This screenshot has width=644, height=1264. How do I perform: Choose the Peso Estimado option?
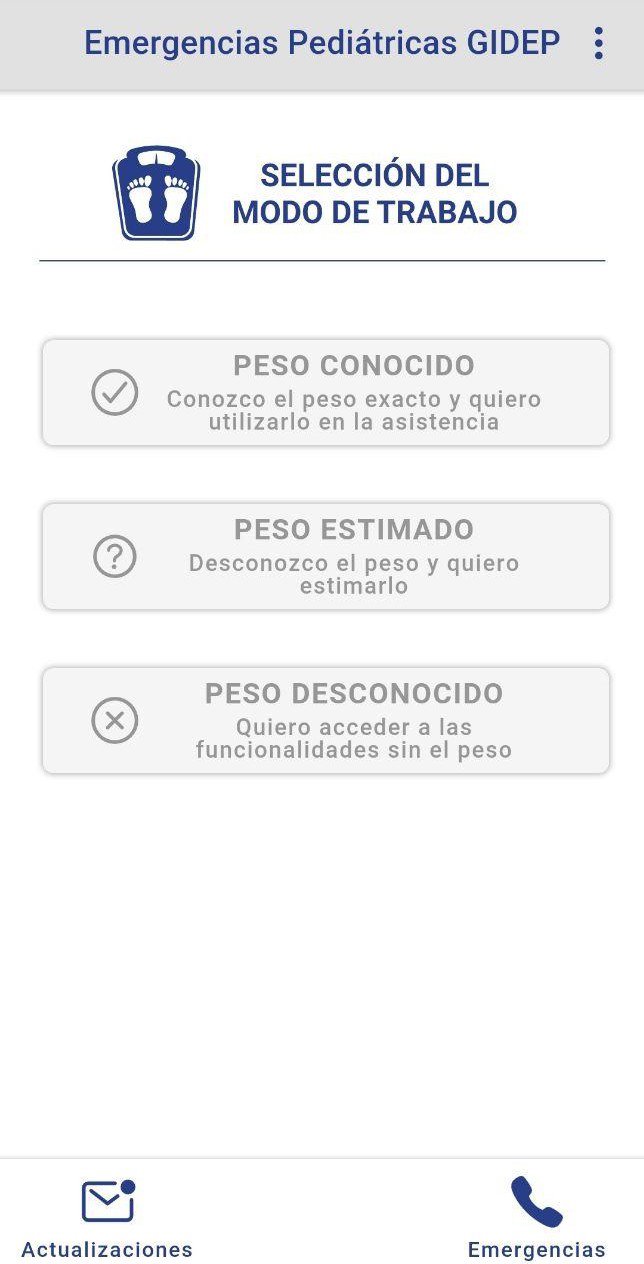click(325, 556)
